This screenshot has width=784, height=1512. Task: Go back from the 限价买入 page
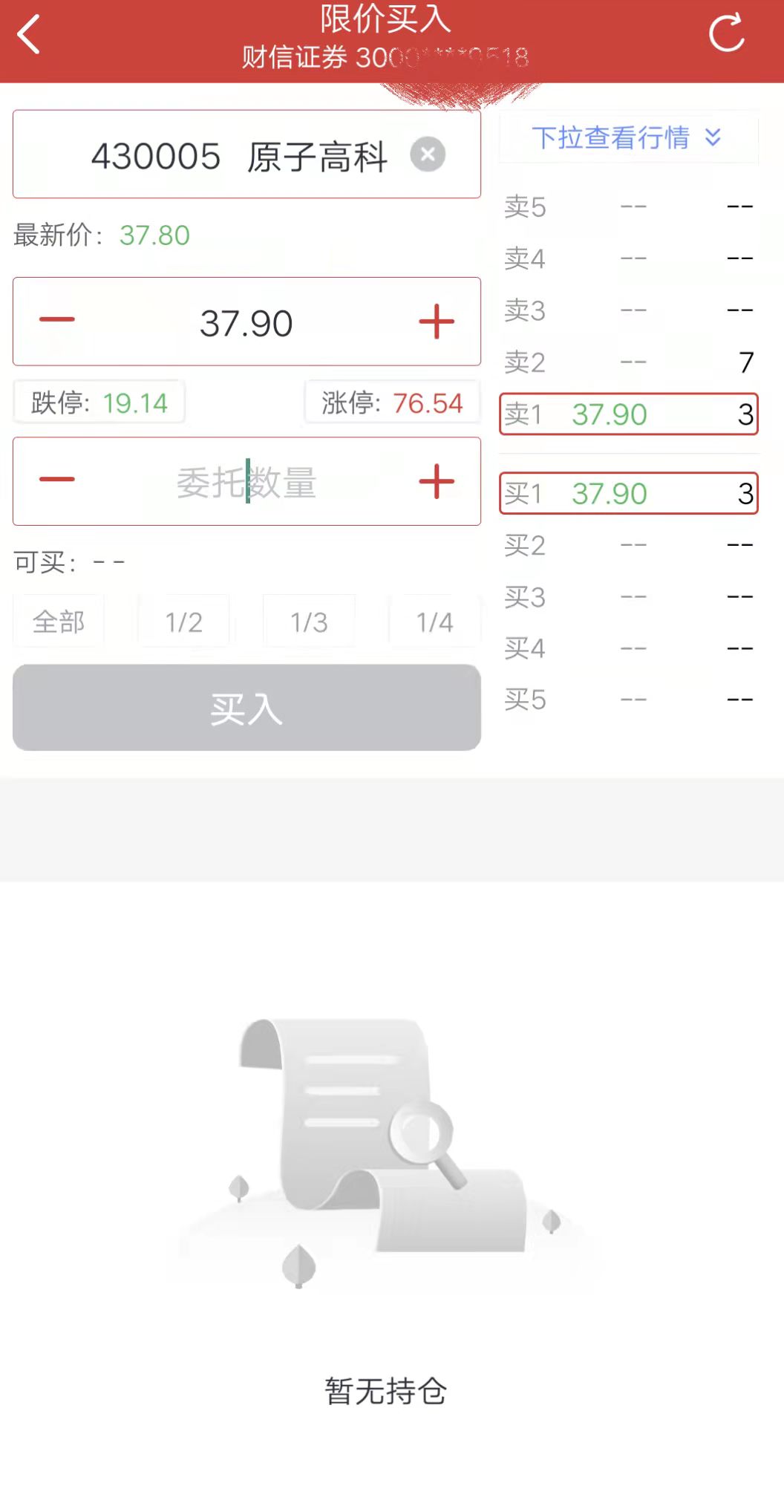(29, 35)
